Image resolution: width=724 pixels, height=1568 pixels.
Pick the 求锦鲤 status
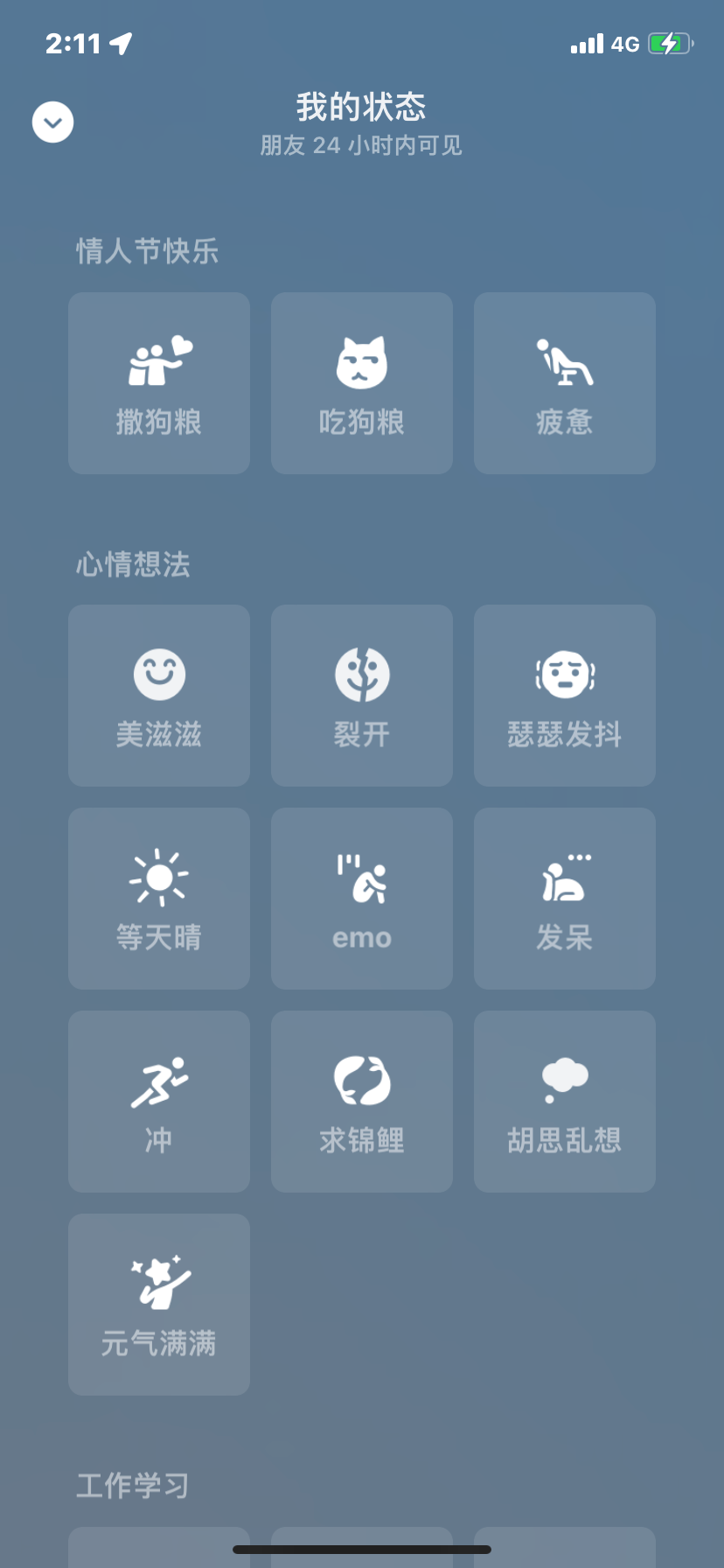pos(362,1102)
